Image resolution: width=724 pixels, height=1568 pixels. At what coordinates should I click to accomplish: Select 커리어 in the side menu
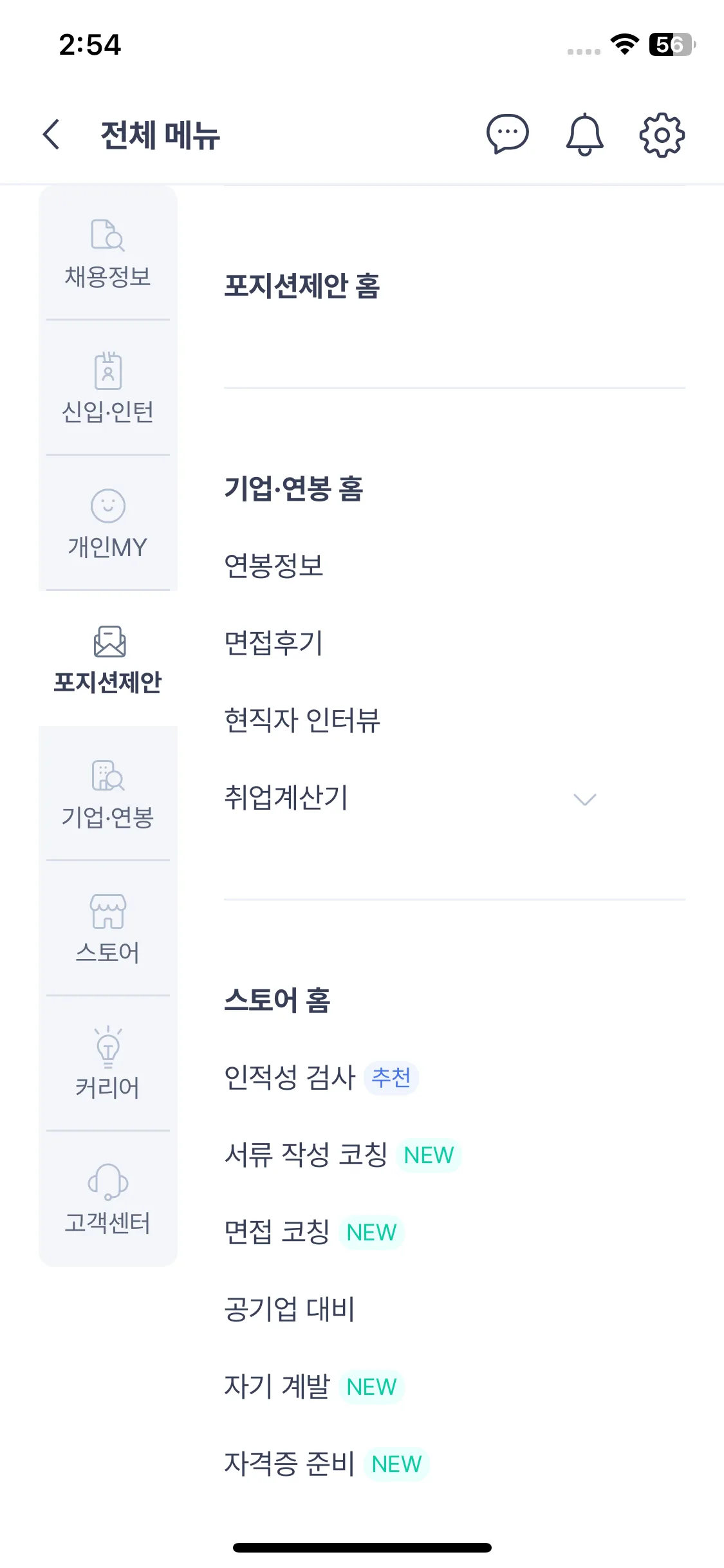[108, 1063]
